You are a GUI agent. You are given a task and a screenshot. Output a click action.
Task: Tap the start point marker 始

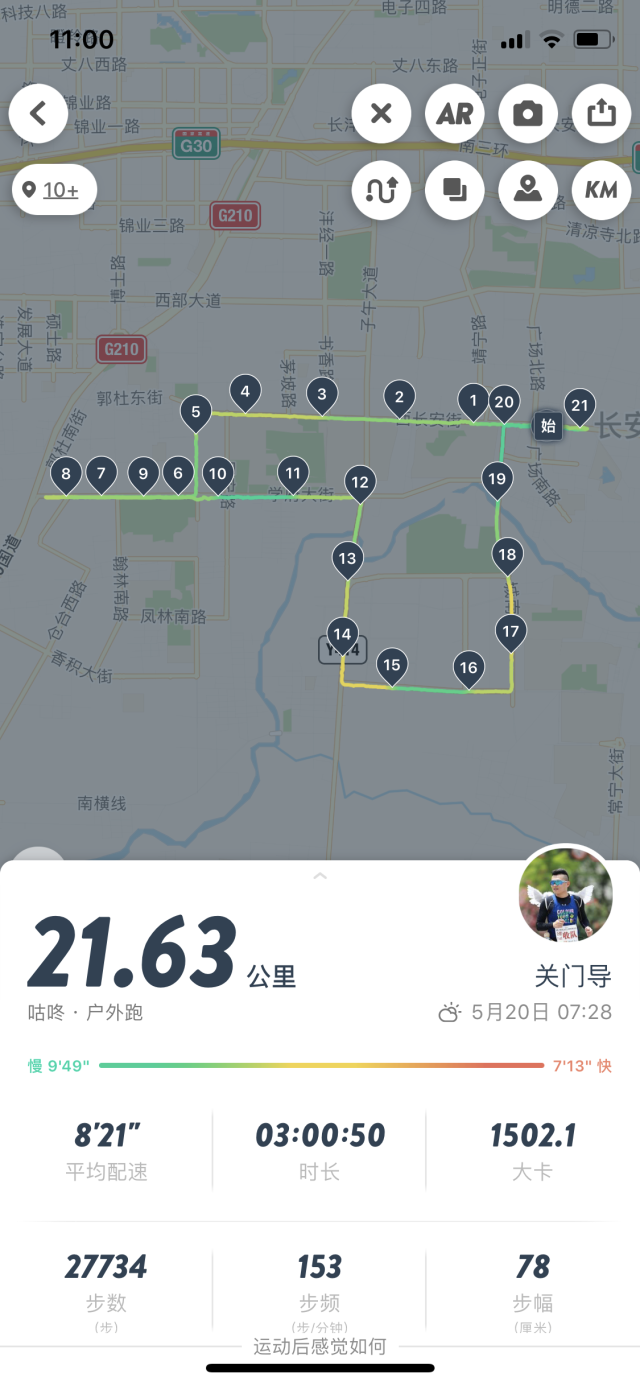click(x=547, y=426)
